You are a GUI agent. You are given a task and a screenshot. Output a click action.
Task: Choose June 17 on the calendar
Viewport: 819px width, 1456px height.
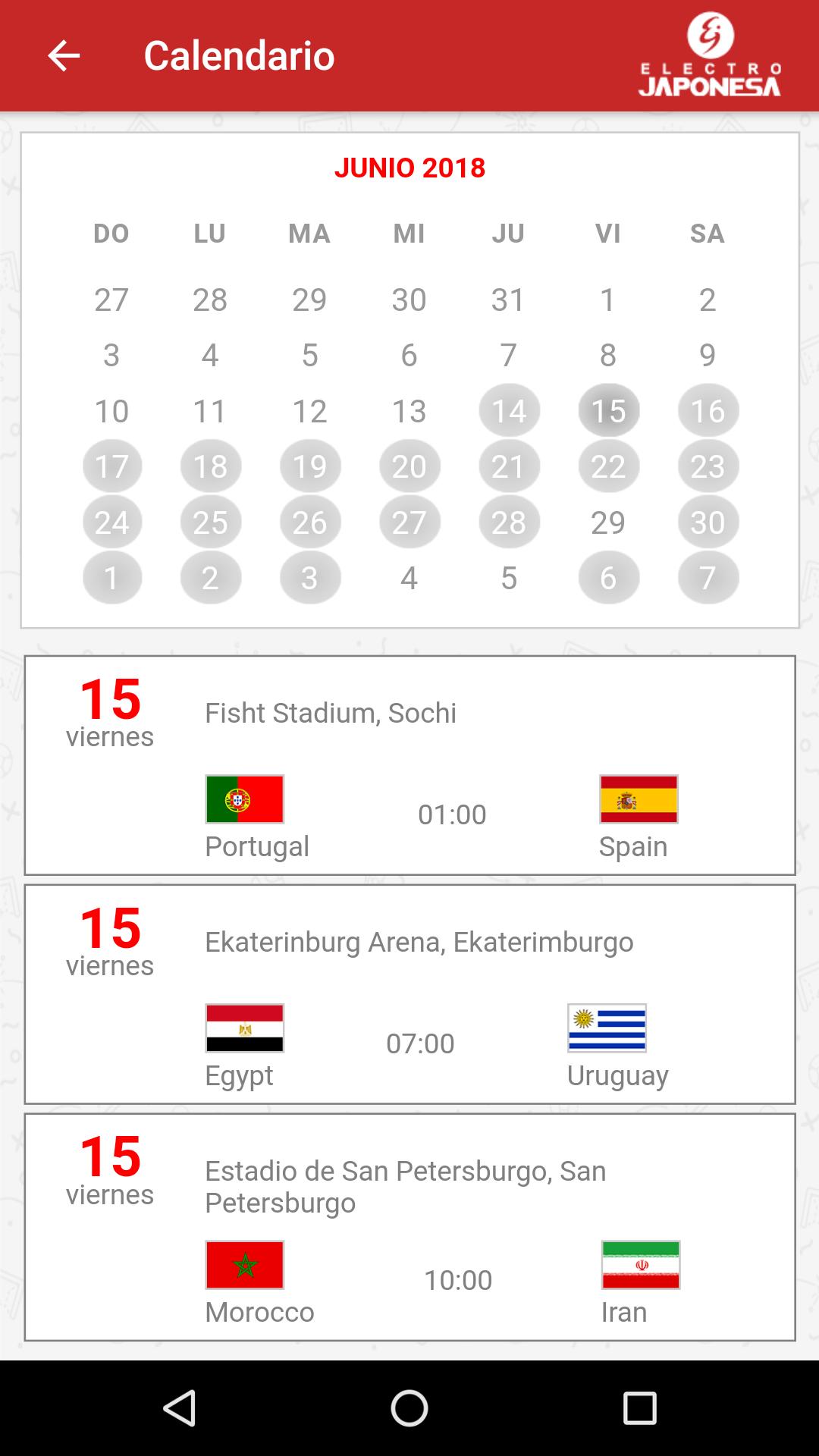coord(111,466)
